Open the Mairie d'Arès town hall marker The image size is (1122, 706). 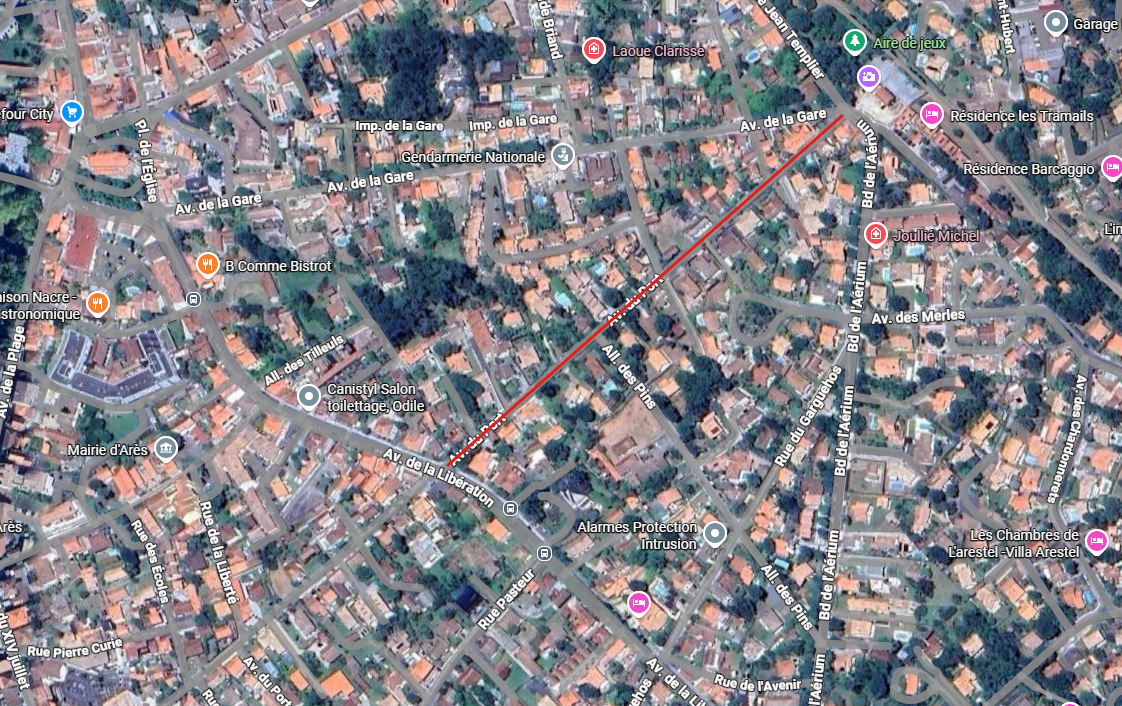[x=166, y=447]
